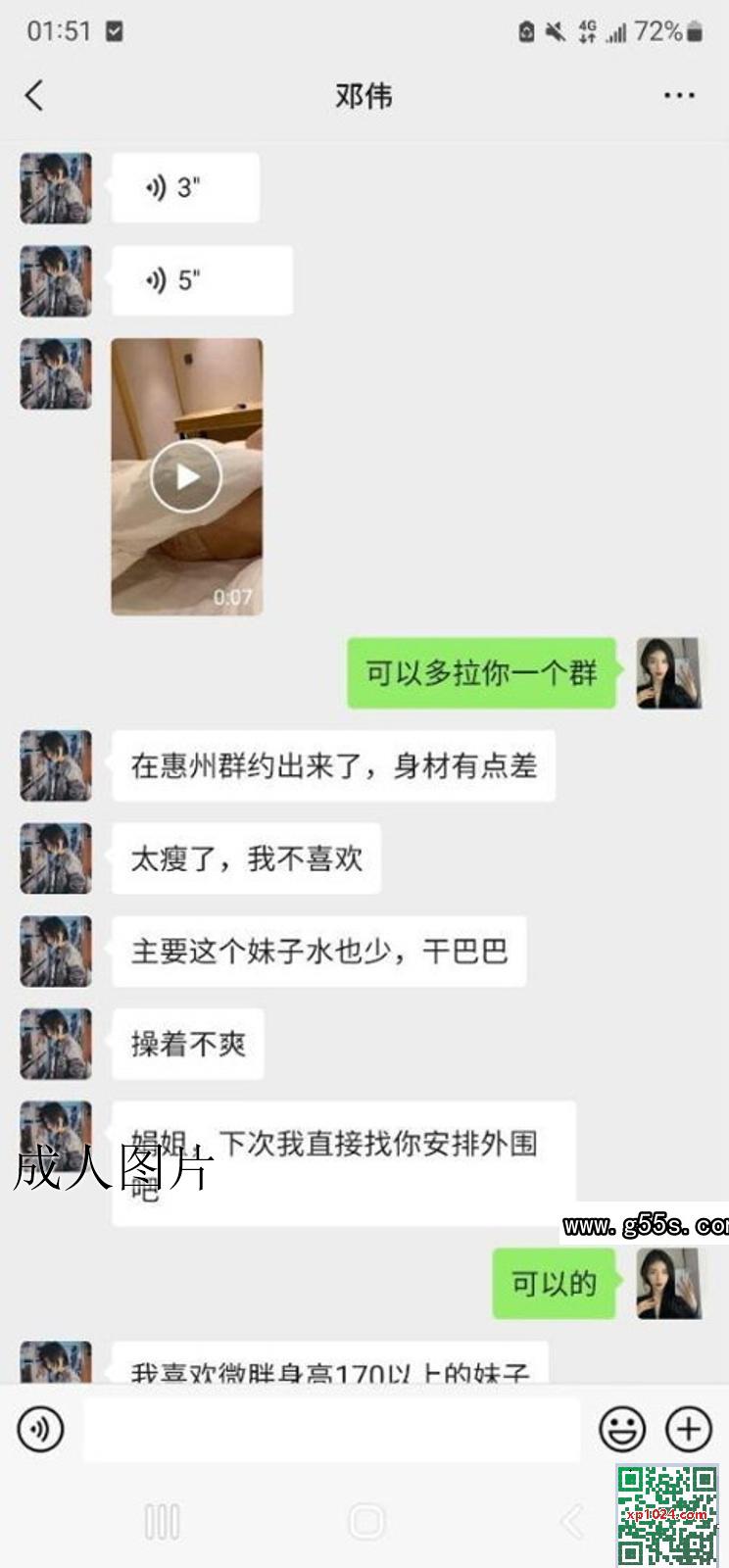Play the 5-second voice message
The width and height of the screenshot is (729, 1568).
coord(202,280)
